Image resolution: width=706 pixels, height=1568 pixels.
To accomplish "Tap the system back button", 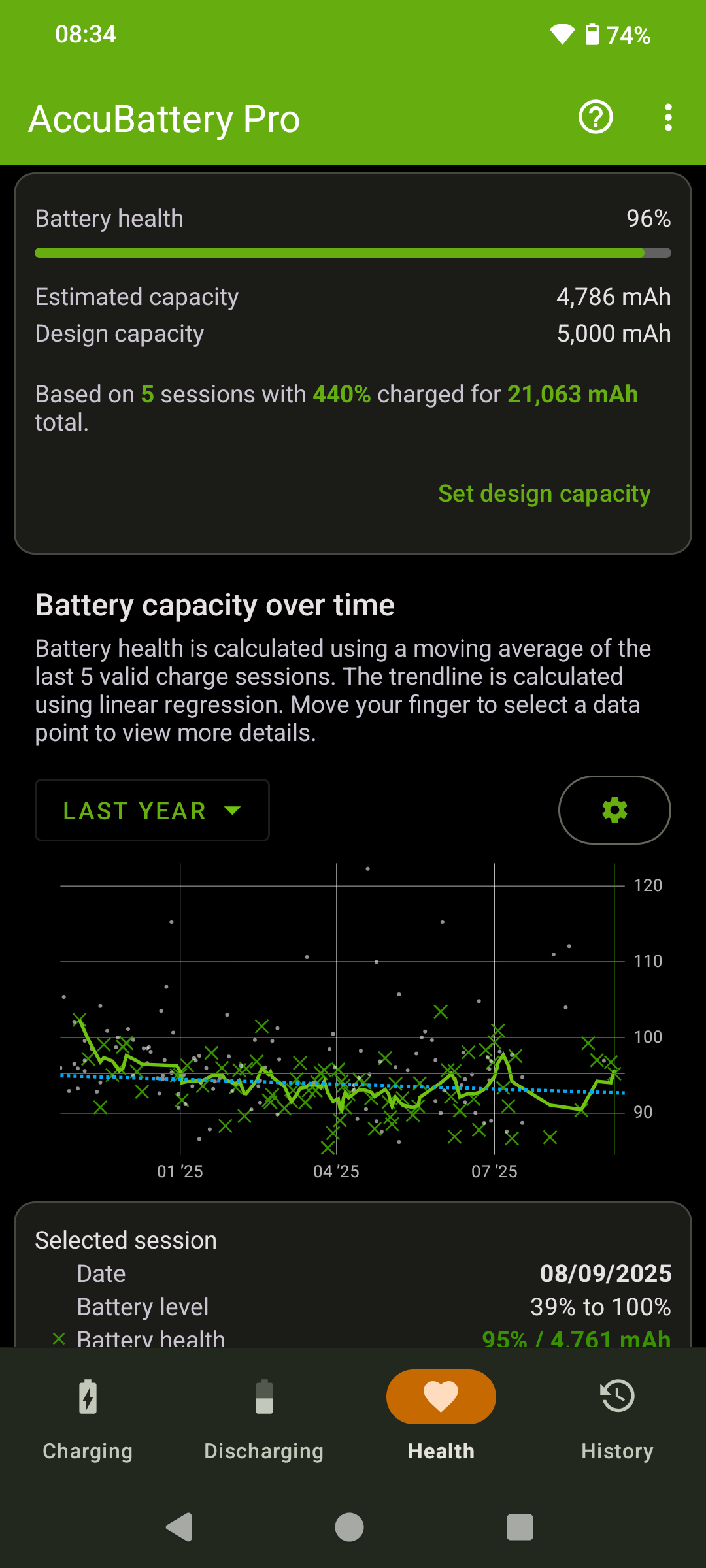I will pos(179,1527).
